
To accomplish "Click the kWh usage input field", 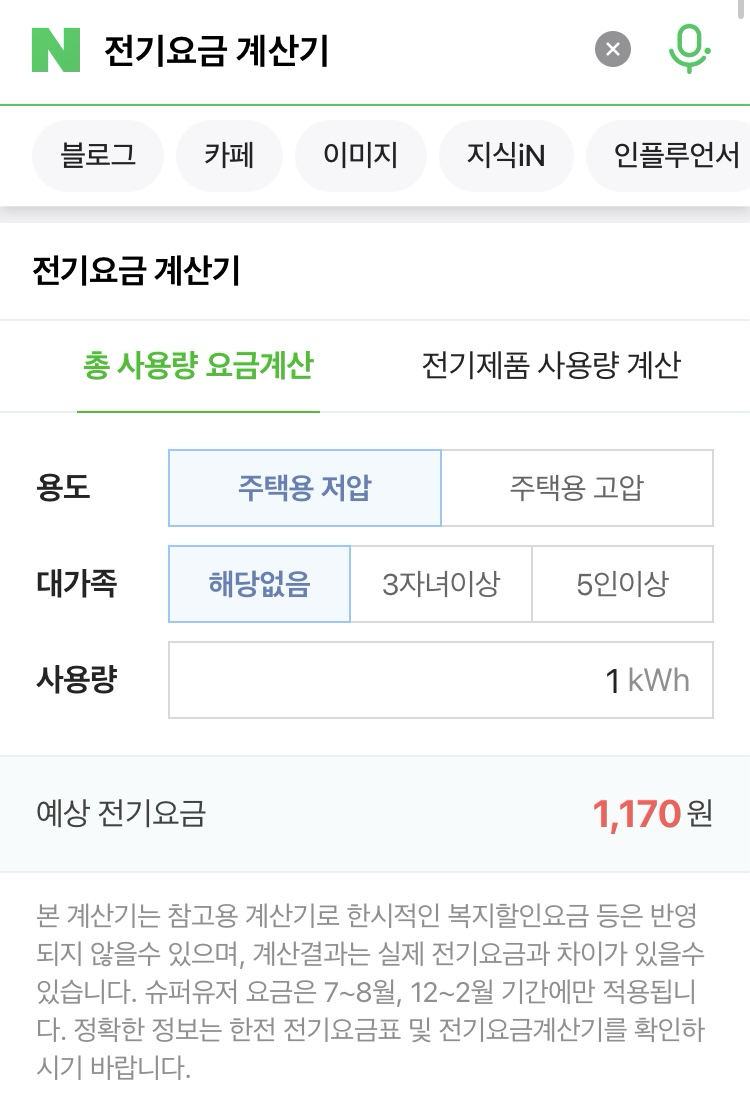I will coord(440,680).
